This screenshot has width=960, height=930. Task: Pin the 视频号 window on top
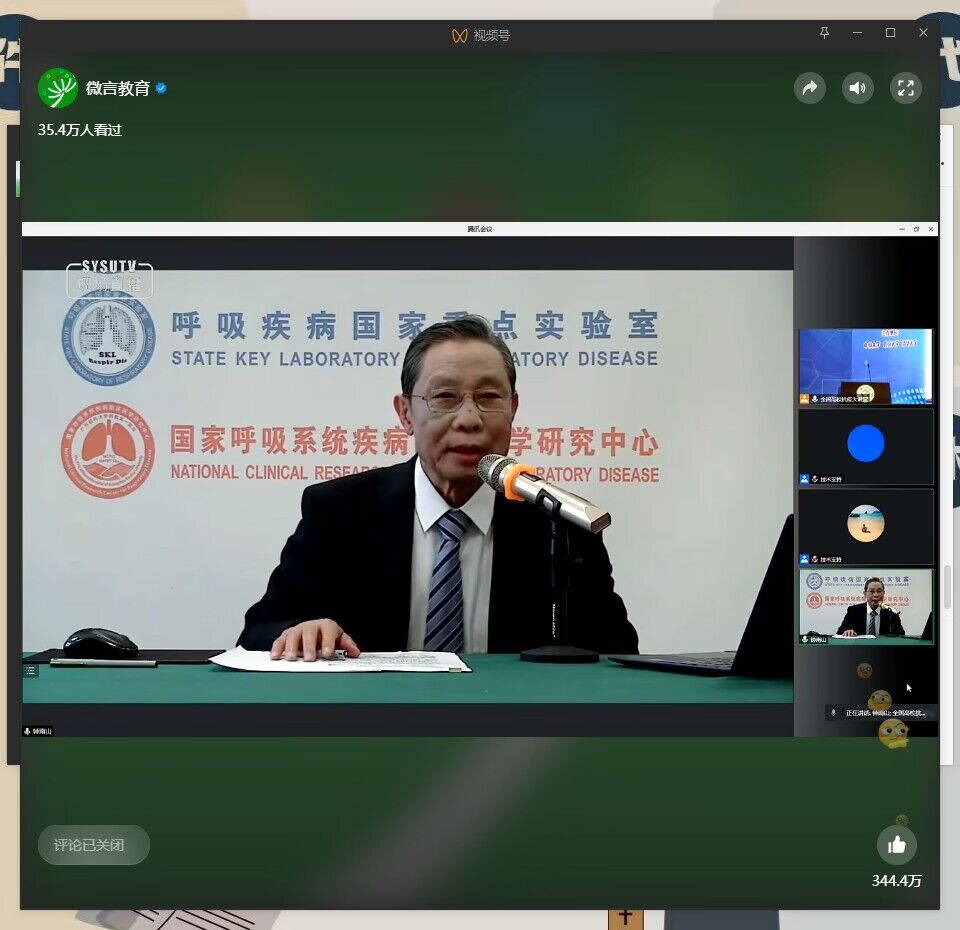pyautogui.click(x=824, y=33)
